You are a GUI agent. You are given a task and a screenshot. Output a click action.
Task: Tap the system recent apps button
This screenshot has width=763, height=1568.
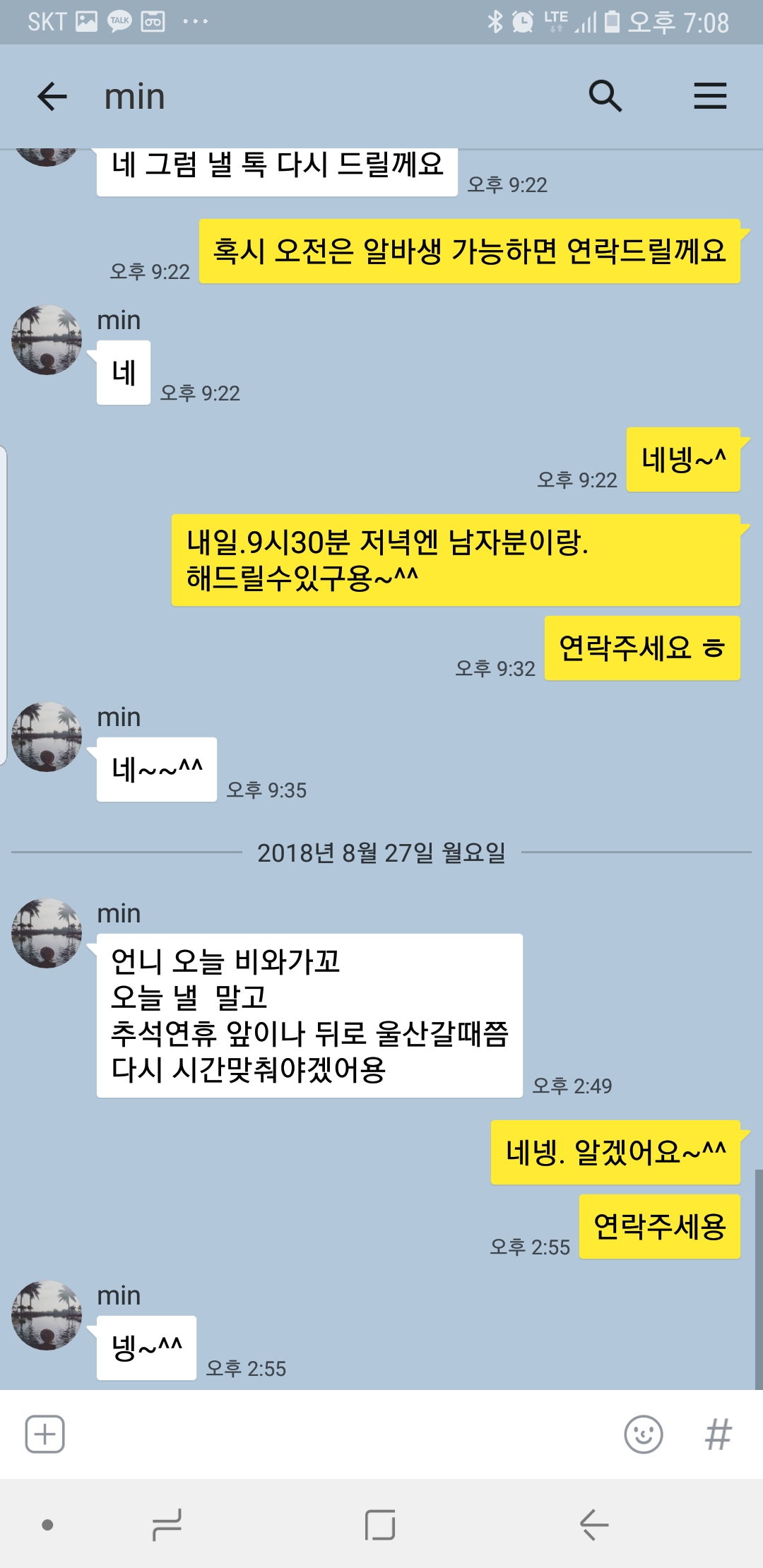pyautogui.click(x=167, y=1525)
